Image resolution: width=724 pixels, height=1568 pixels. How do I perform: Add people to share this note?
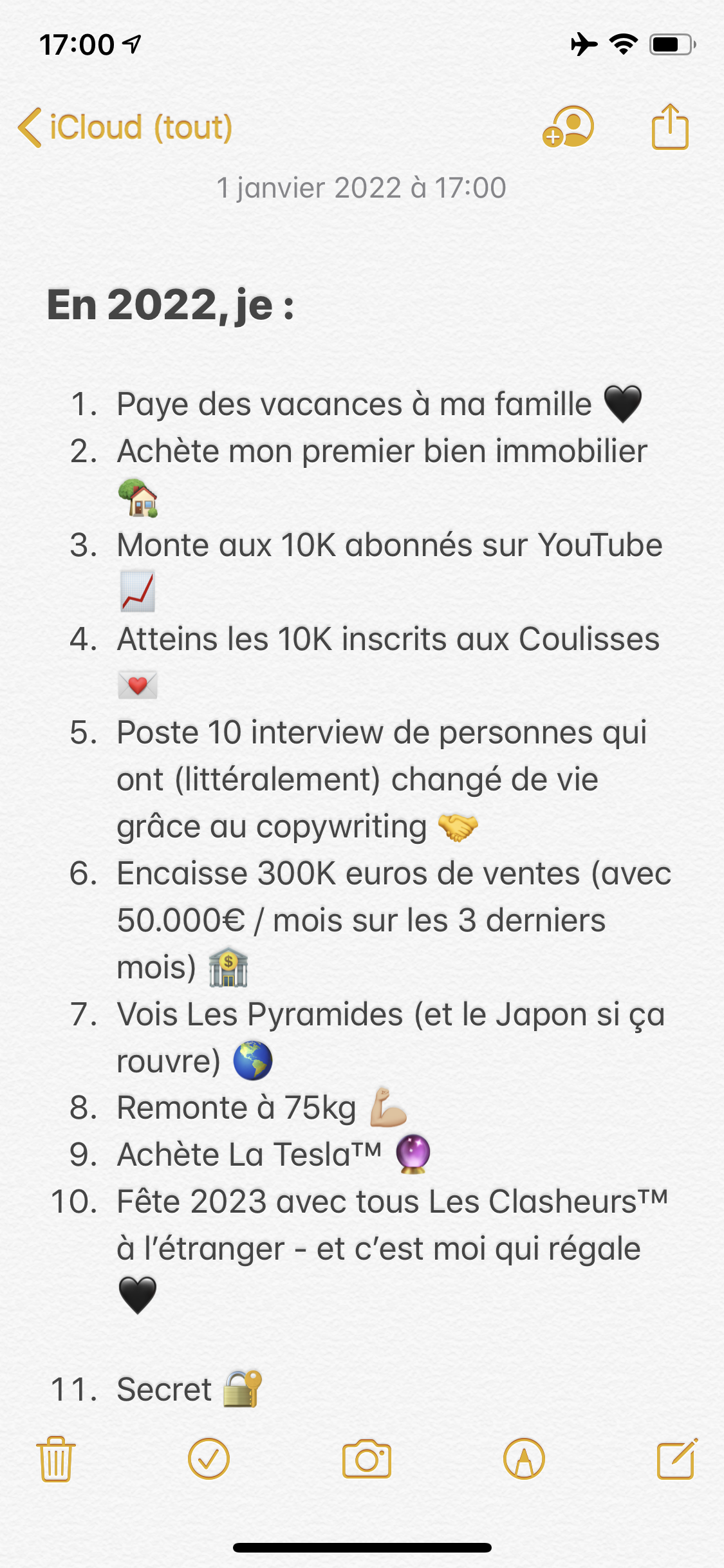pos(568,127)
